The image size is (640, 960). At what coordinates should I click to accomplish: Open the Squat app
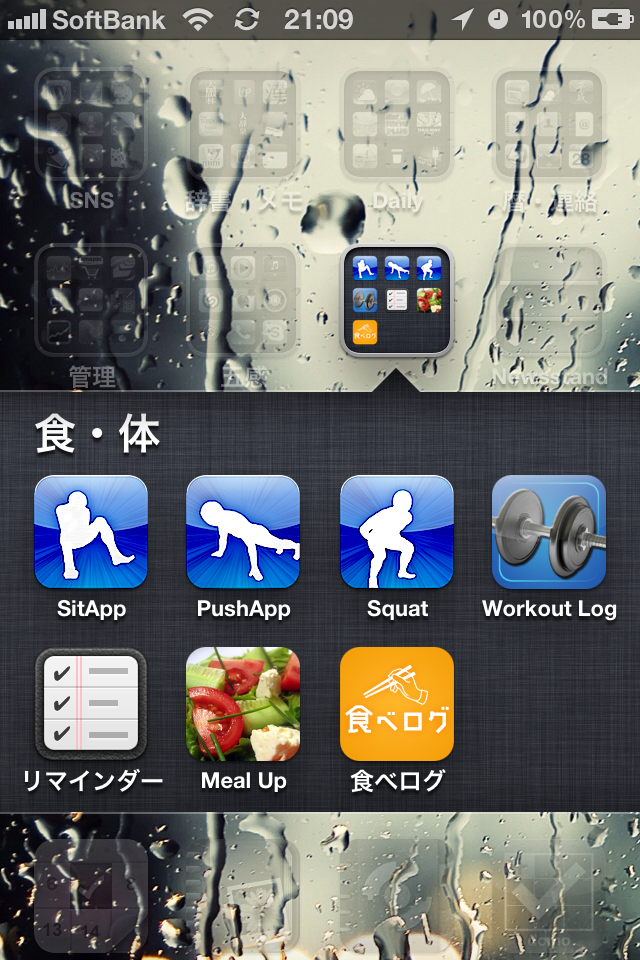(397, 532)
